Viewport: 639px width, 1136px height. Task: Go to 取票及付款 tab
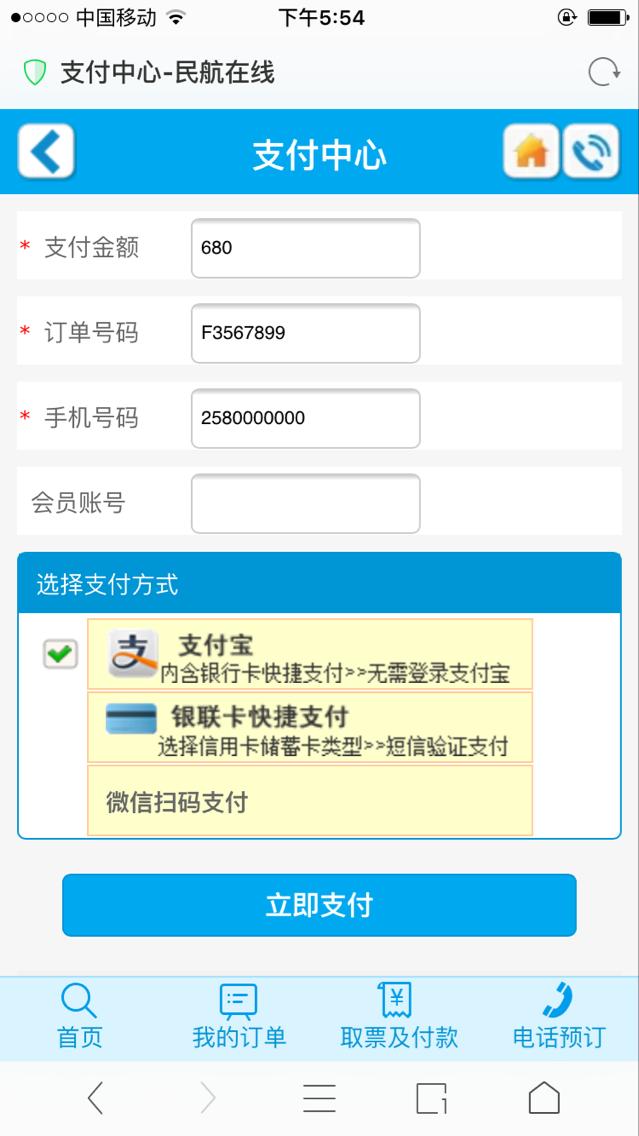click(x=399, y=1016)
